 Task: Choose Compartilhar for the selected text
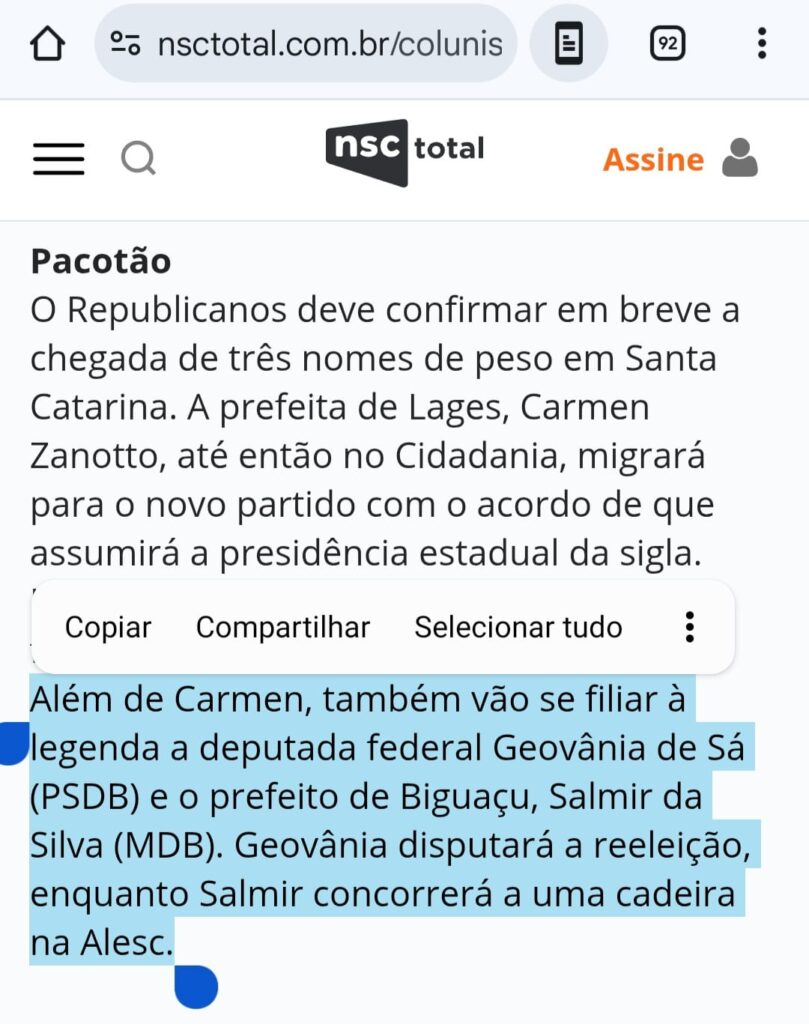pos(283,627)
